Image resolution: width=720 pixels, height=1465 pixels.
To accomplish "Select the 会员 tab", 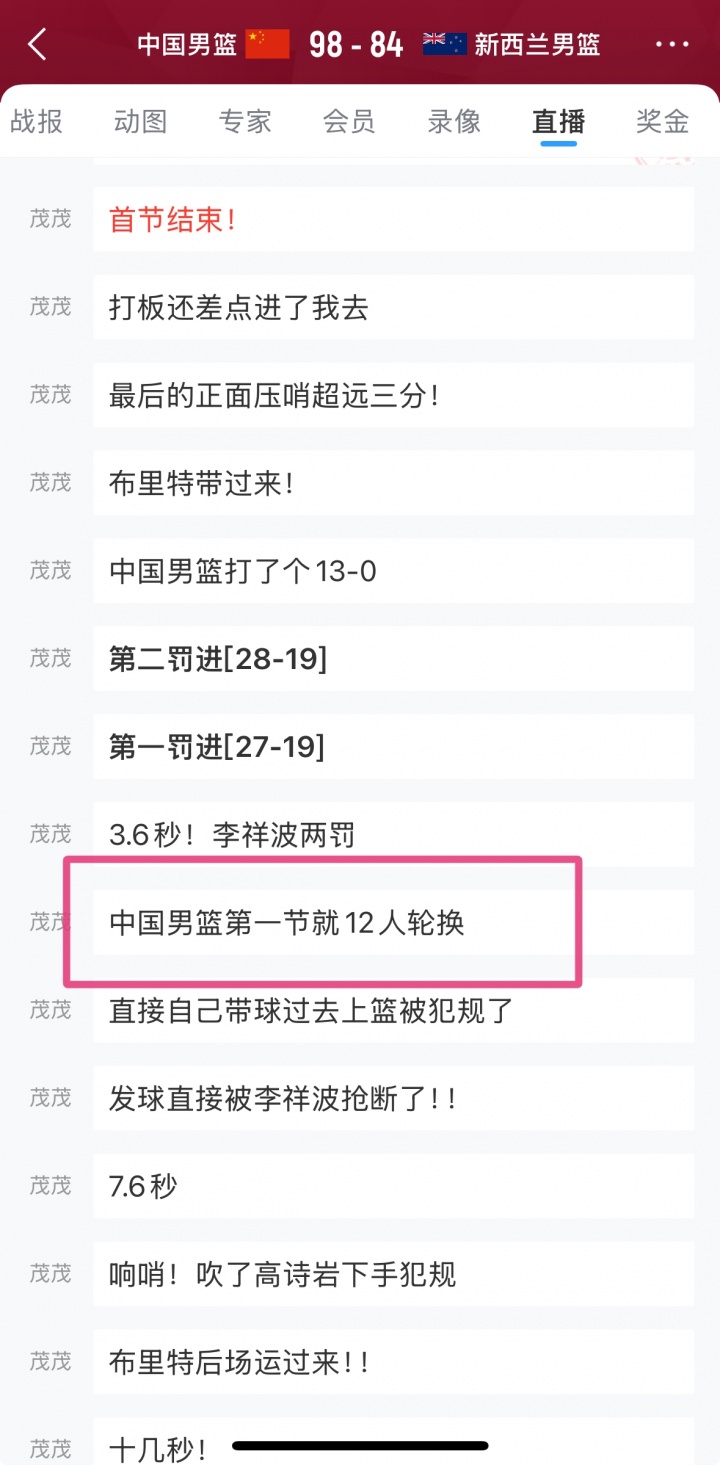I will [349, 122].
